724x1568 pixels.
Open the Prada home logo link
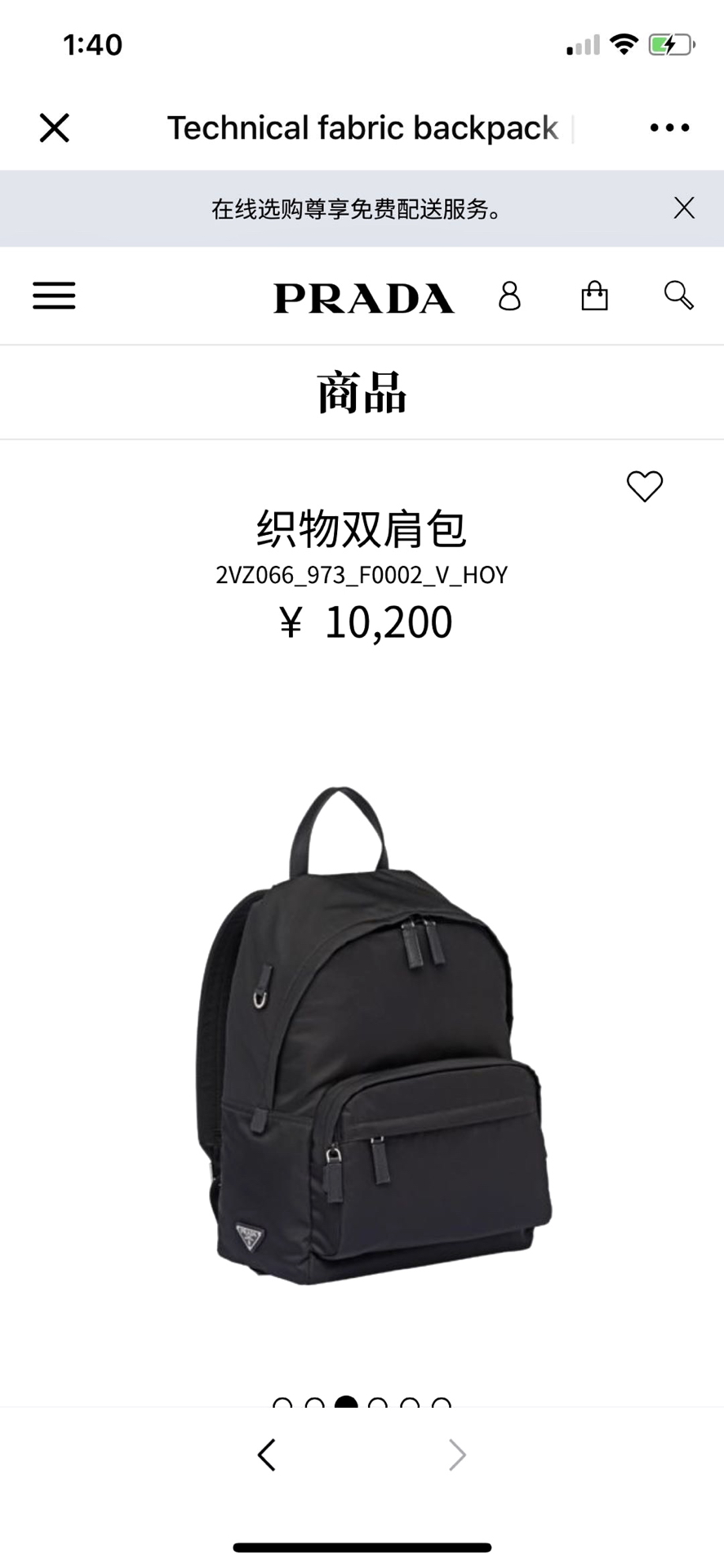pos(363,298)
